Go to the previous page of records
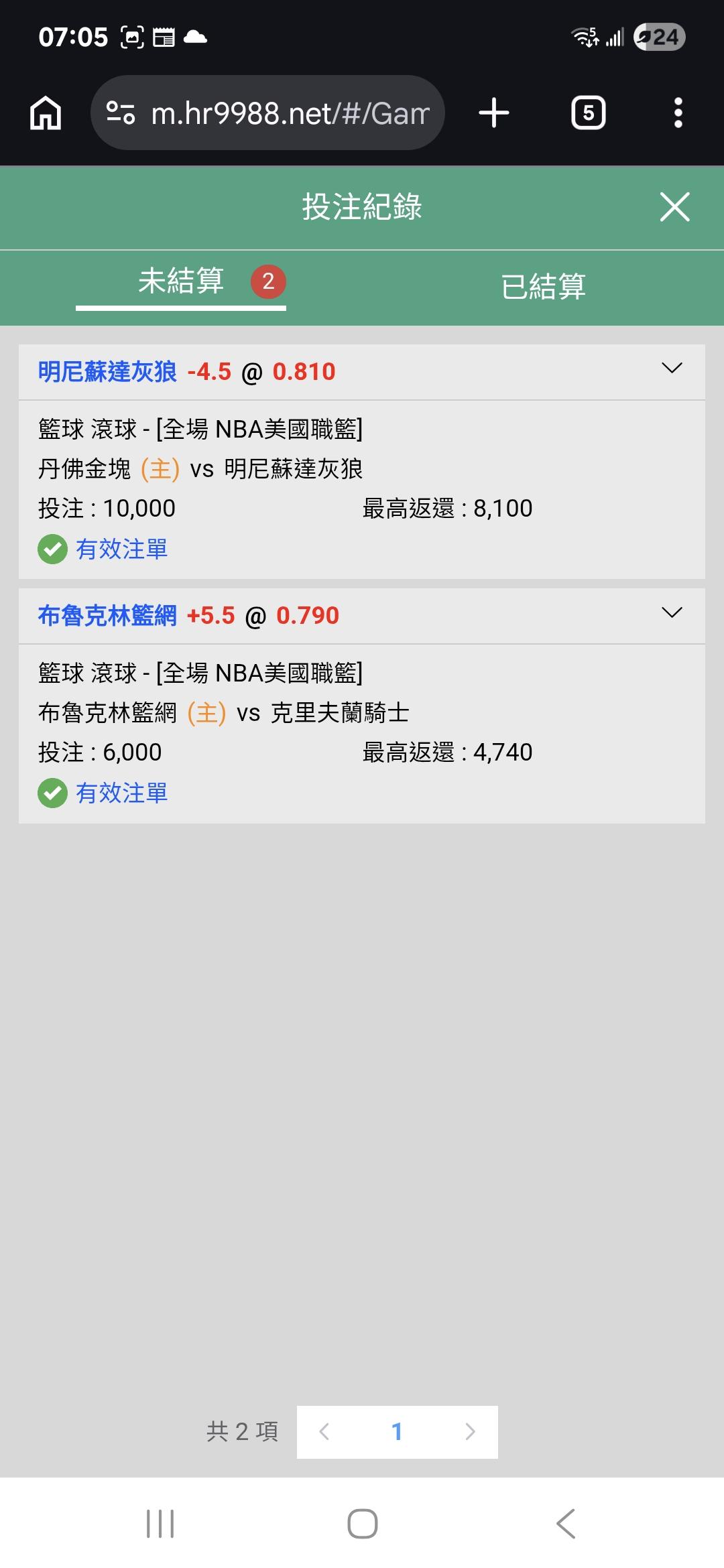This screenshot has width=724, height=1568. [x=324, y=1432]
